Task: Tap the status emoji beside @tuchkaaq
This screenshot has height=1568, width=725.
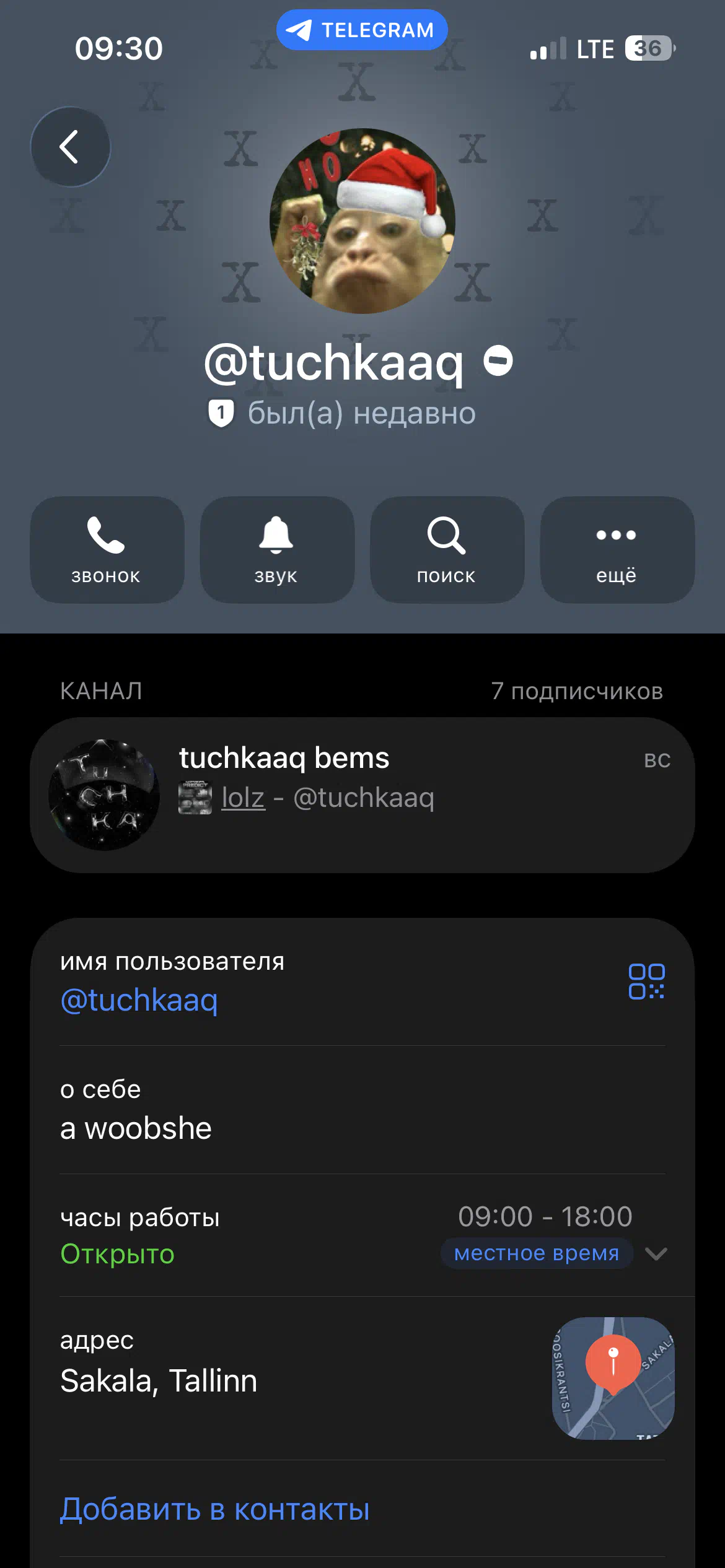Action: pyautogui.click(x=498, y=361)
